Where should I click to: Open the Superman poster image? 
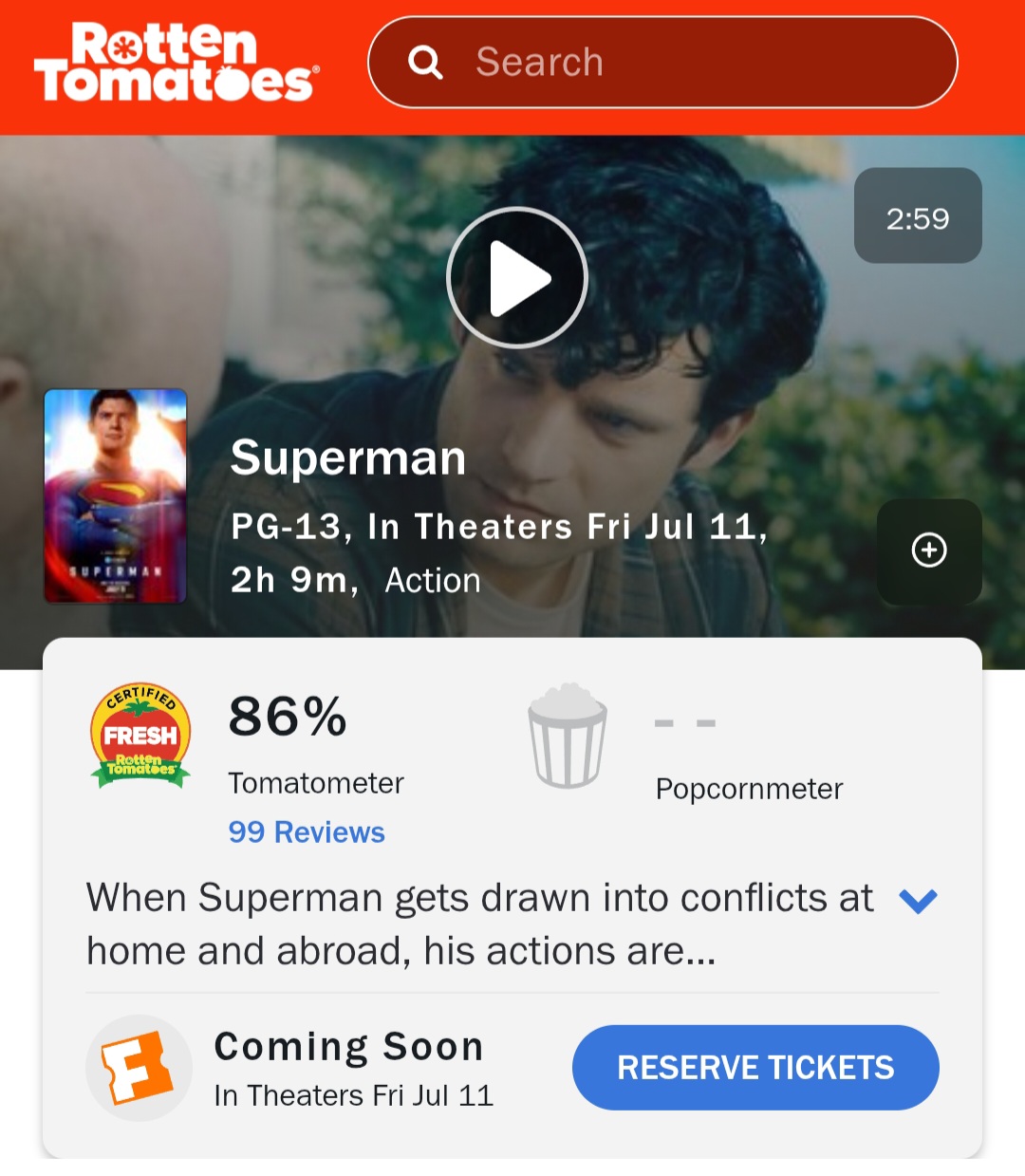(x=116, y=495)
